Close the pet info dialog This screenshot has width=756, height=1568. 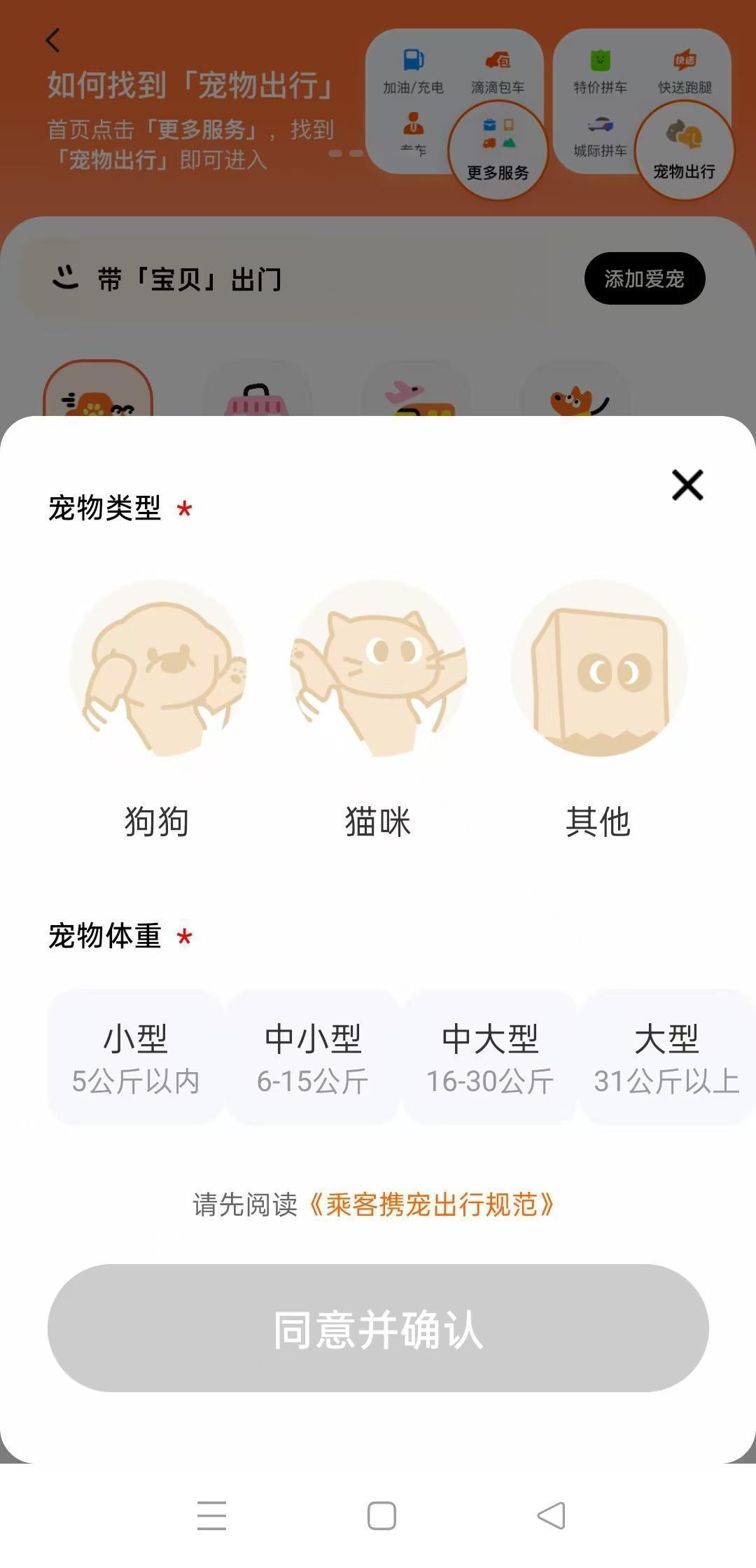point(687,485)
